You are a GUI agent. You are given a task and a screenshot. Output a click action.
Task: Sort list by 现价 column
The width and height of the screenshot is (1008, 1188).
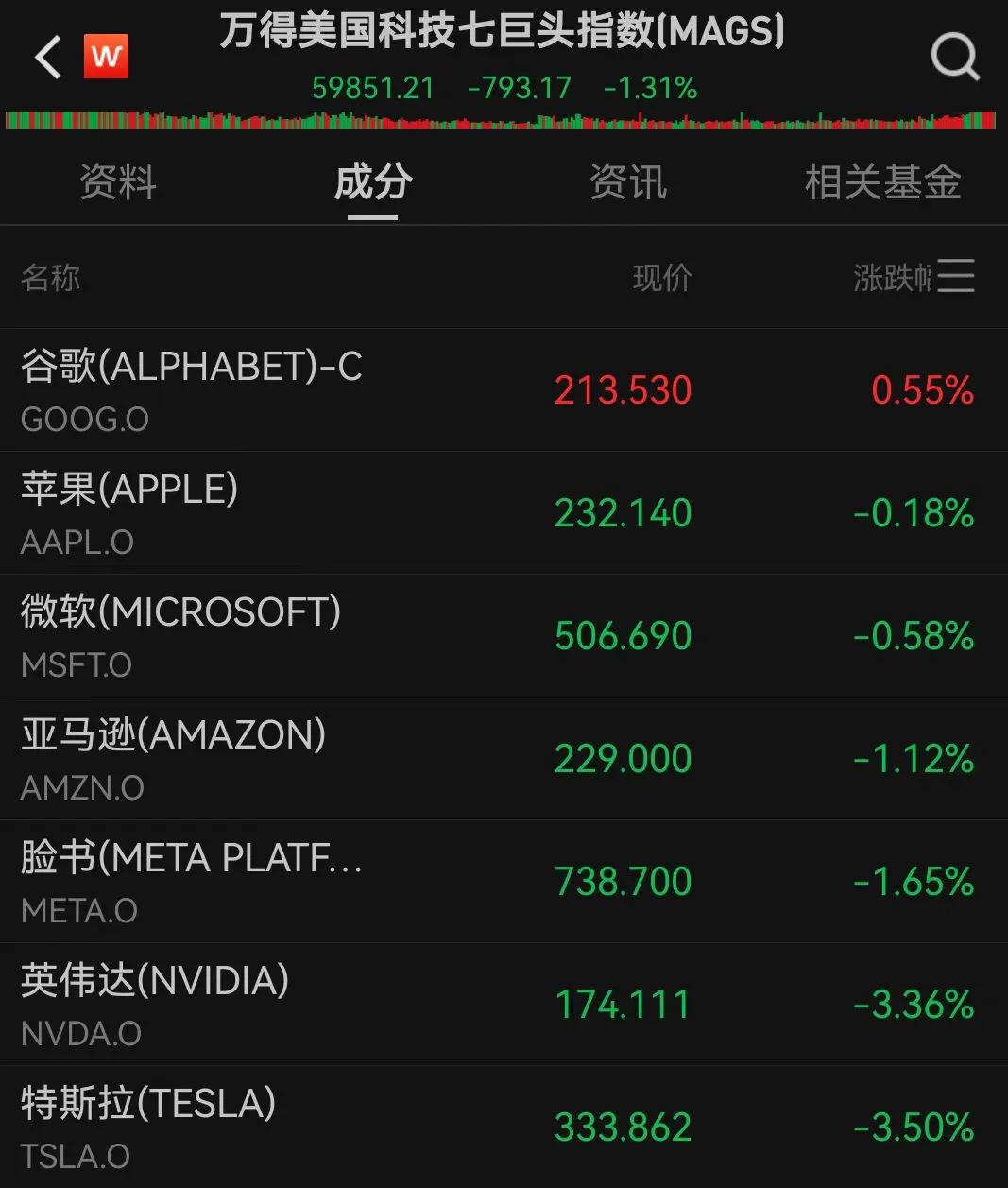[661, 278]
